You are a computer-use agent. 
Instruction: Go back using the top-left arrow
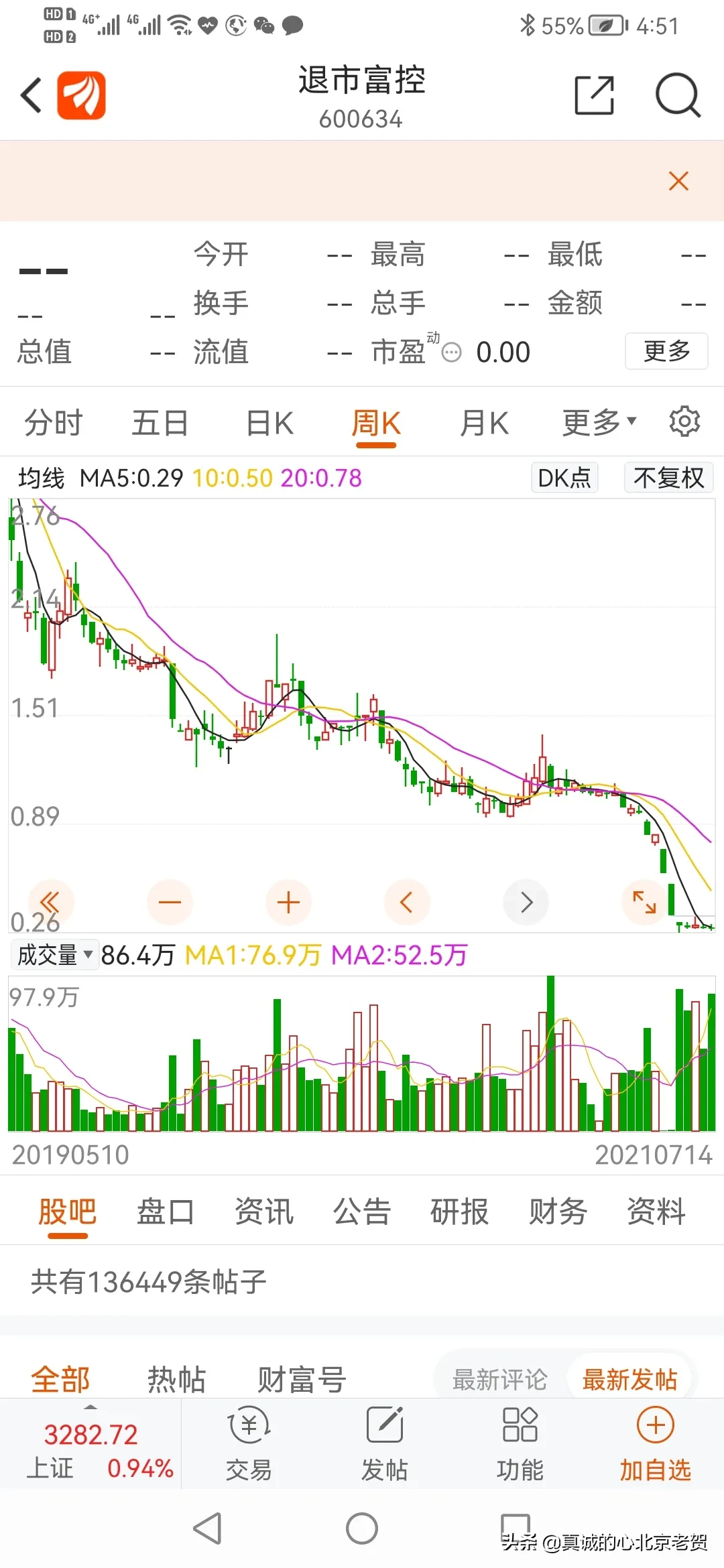[31, 95]
